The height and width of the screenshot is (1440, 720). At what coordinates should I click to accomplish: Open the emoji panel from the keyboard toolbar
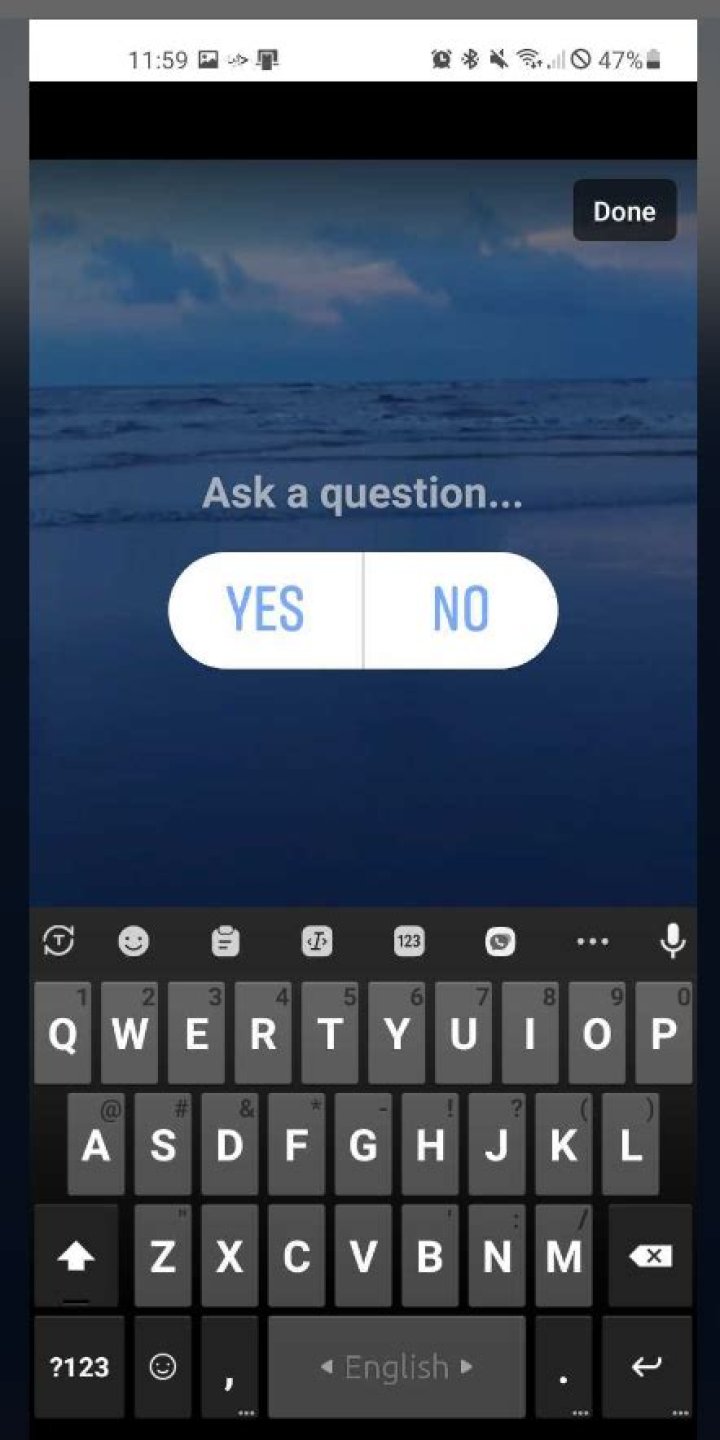tap(133, 941)
